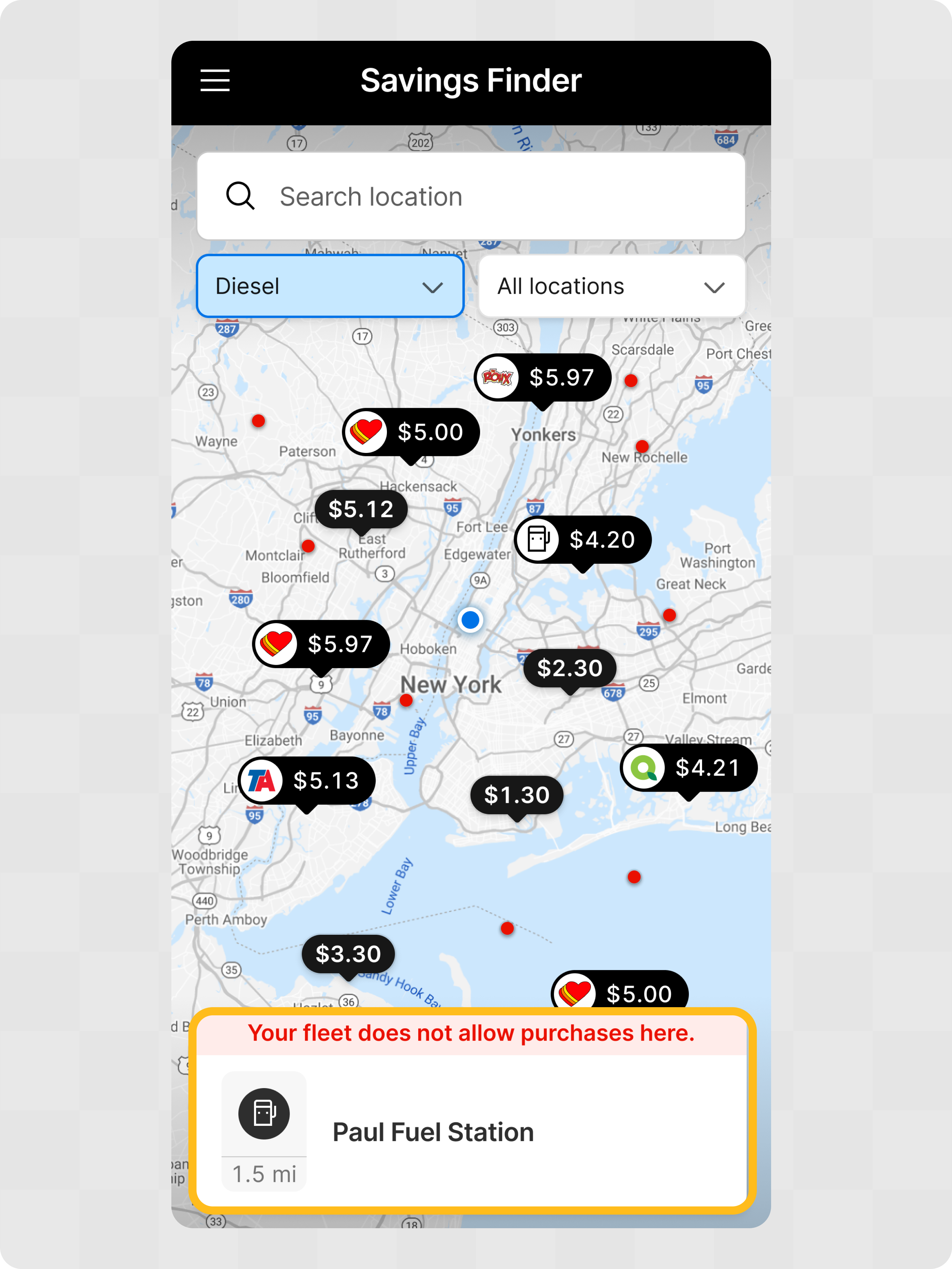Open the Paul Fuel Station card
This screenshot has height=1269, width=952.
472,1131
